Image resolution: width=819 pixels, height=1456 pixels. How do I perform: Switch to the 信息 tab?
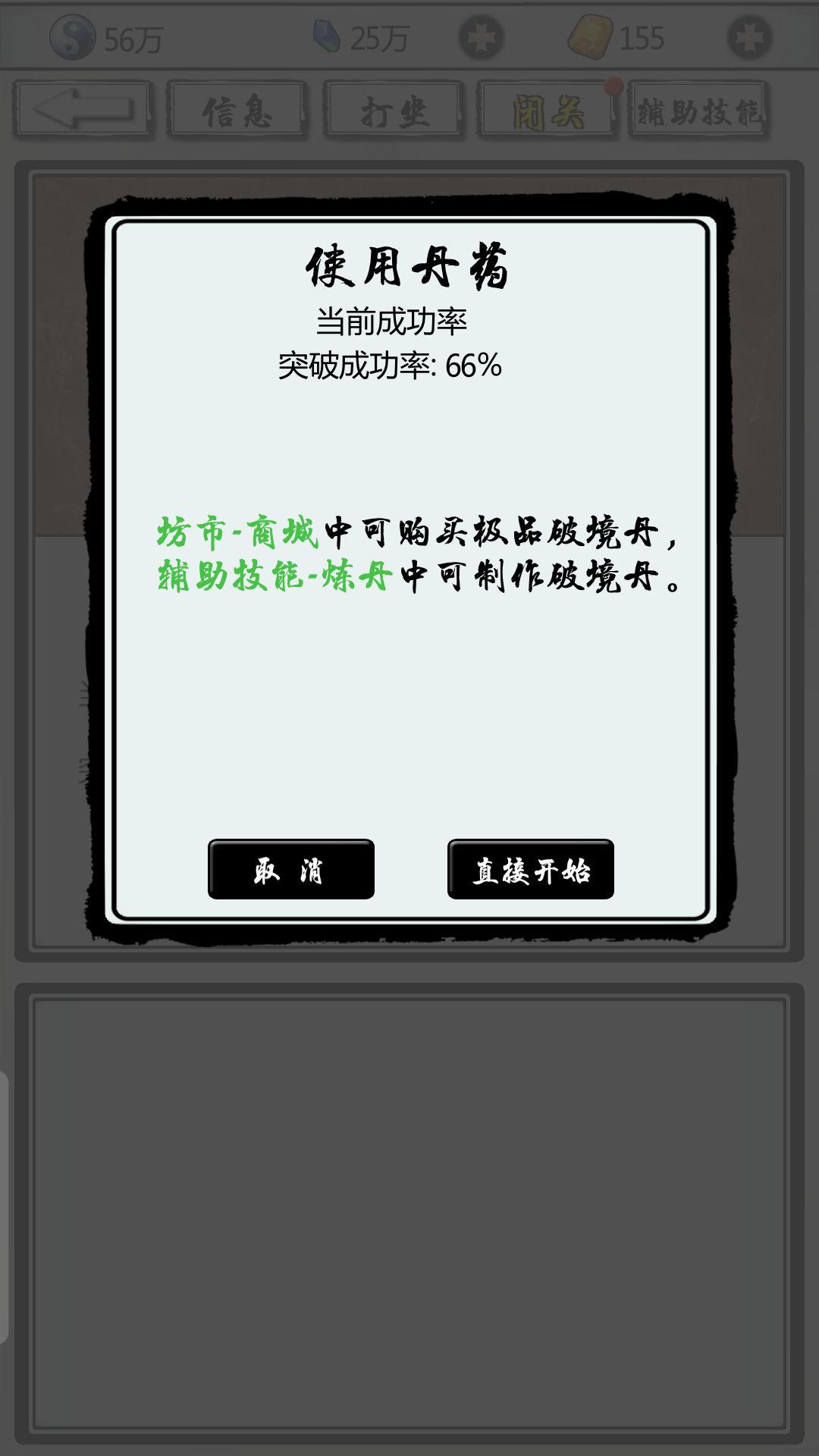pyautogui.click(x=237, y=111)
